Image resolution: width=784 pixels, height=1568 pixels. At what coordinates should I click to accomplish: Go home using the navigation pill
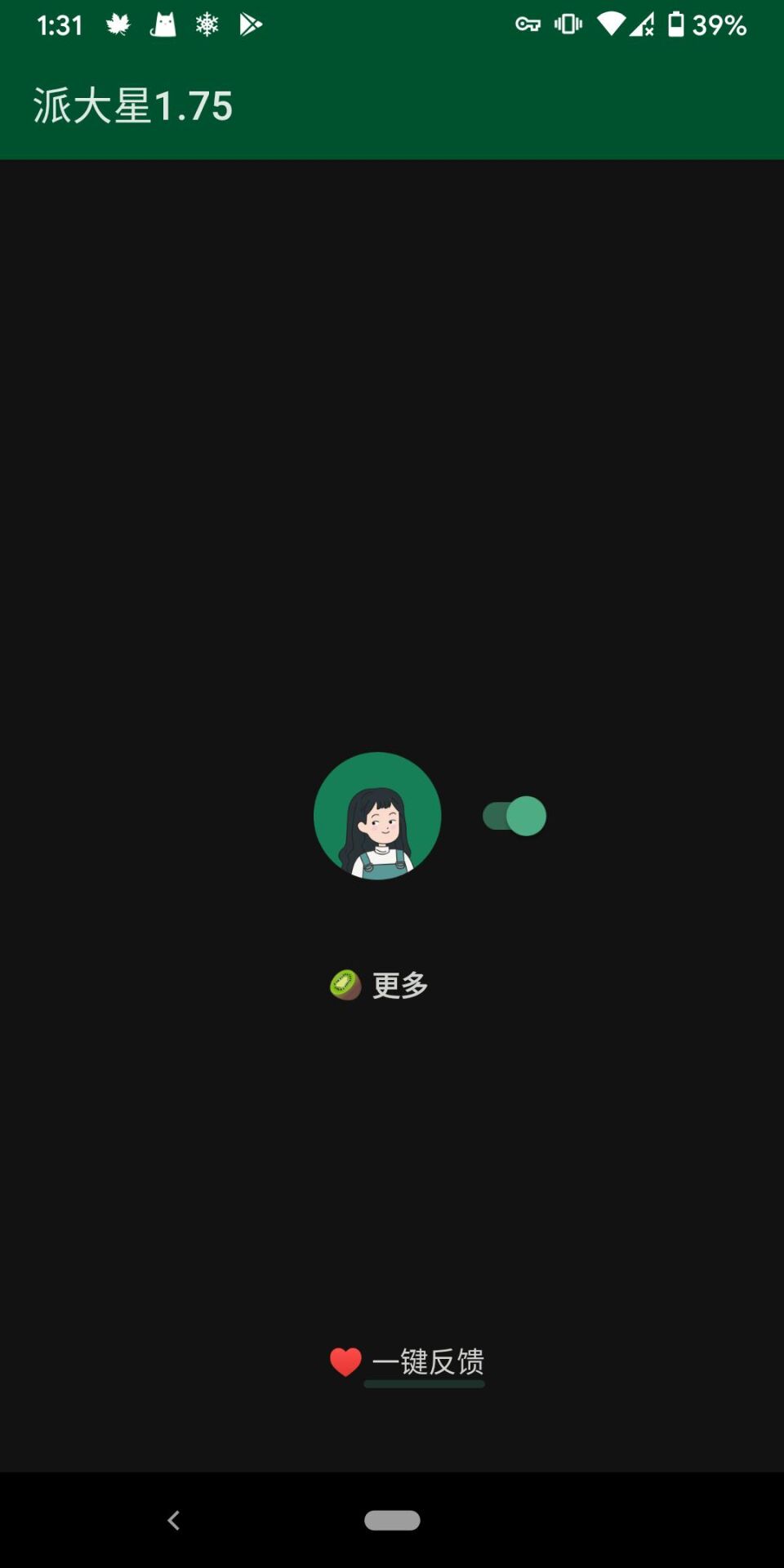click(392, 1520)
